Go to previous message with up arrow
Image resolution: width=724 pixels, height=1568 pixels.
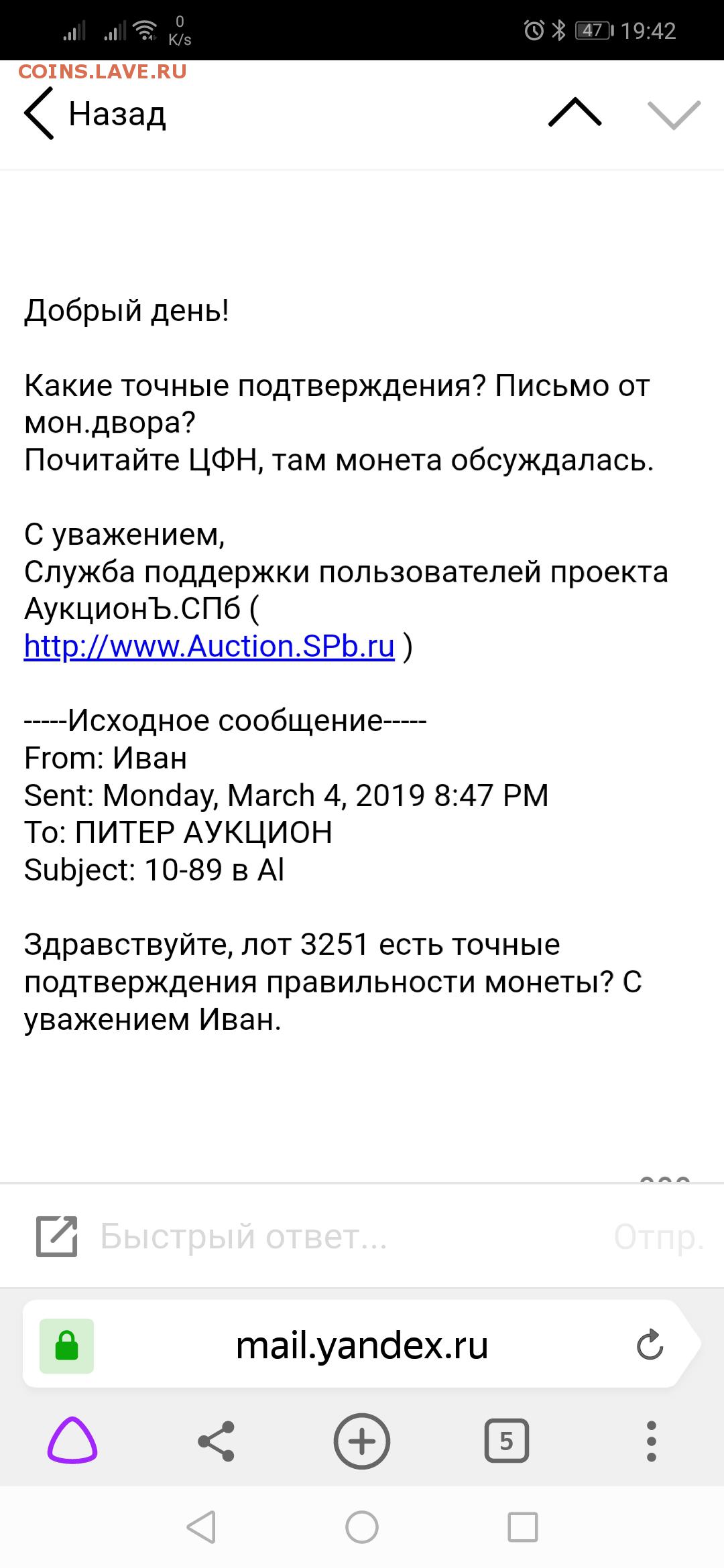click(x=575, y=113)
